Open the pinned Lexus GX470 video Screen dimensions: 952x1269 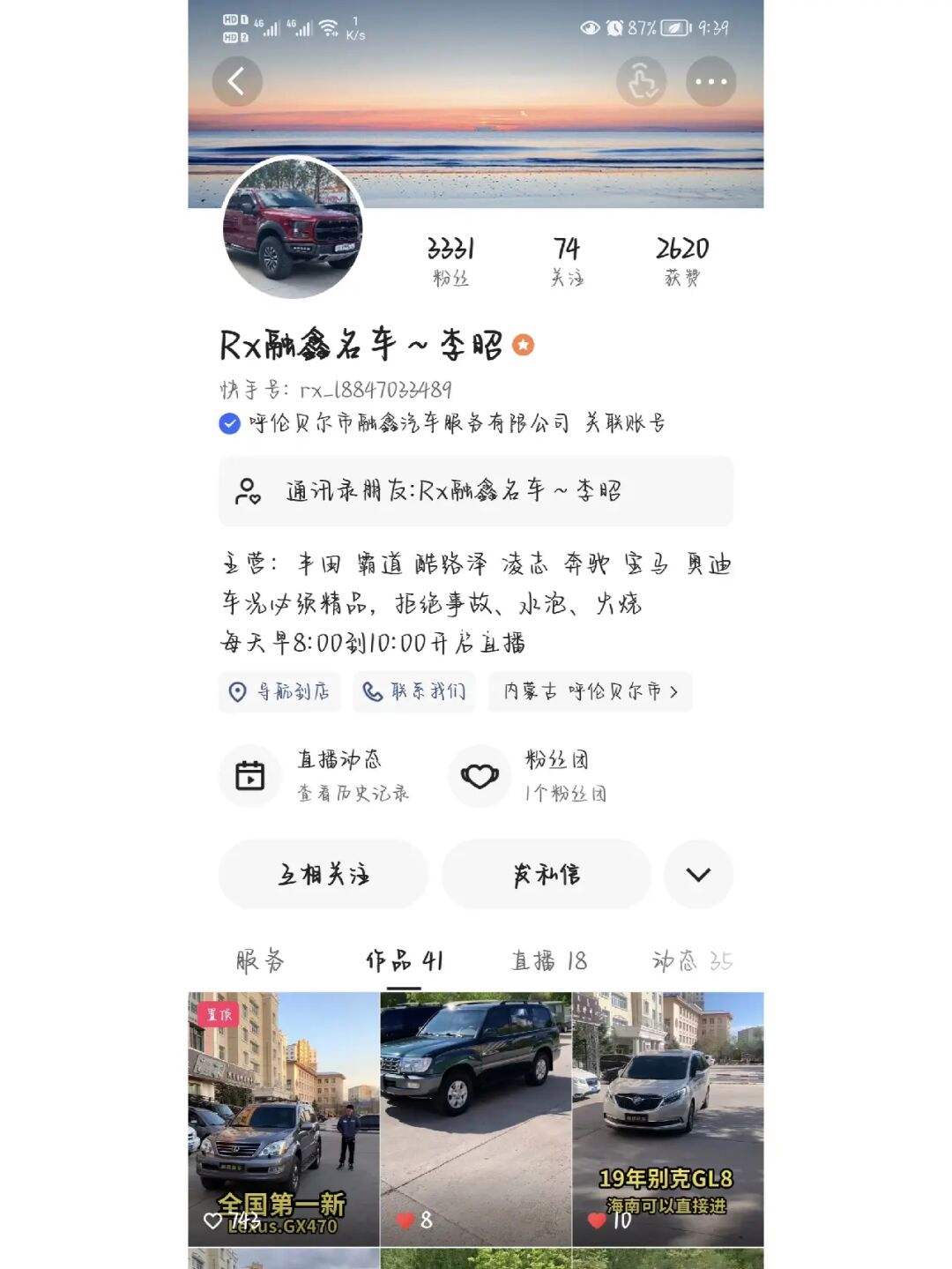click(283, 1118)
